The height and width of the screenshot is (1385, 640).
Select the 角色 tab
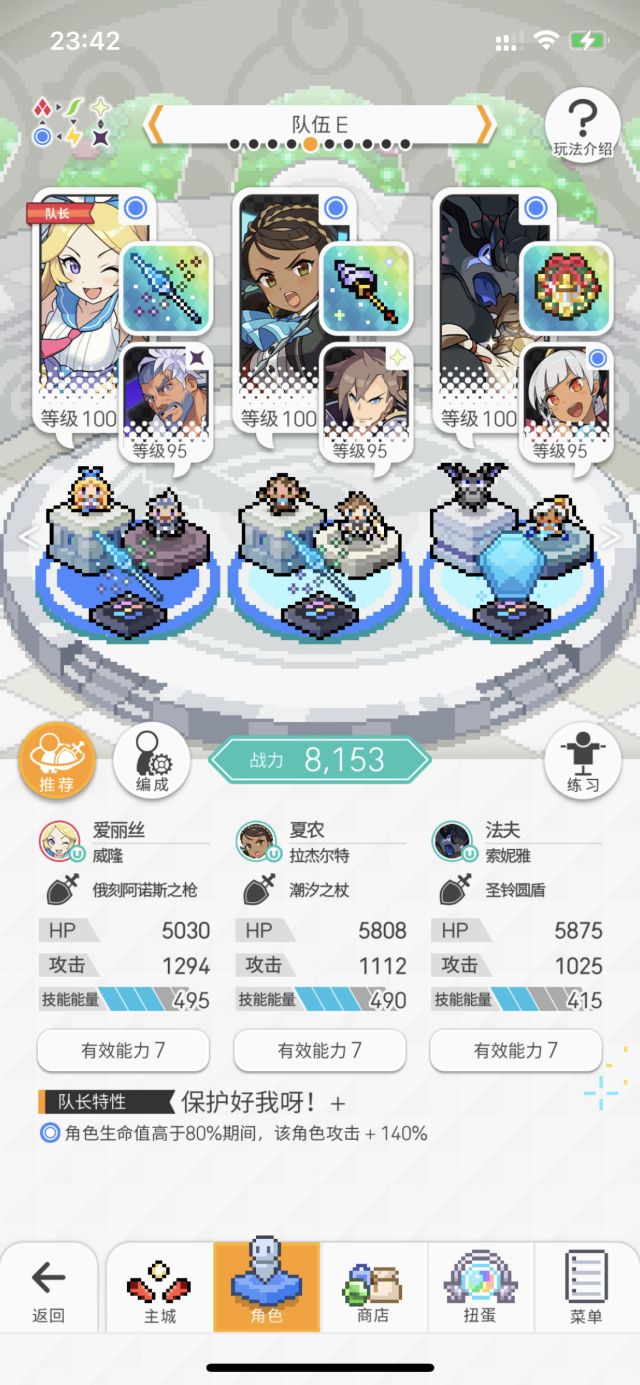pos(267,1289)
